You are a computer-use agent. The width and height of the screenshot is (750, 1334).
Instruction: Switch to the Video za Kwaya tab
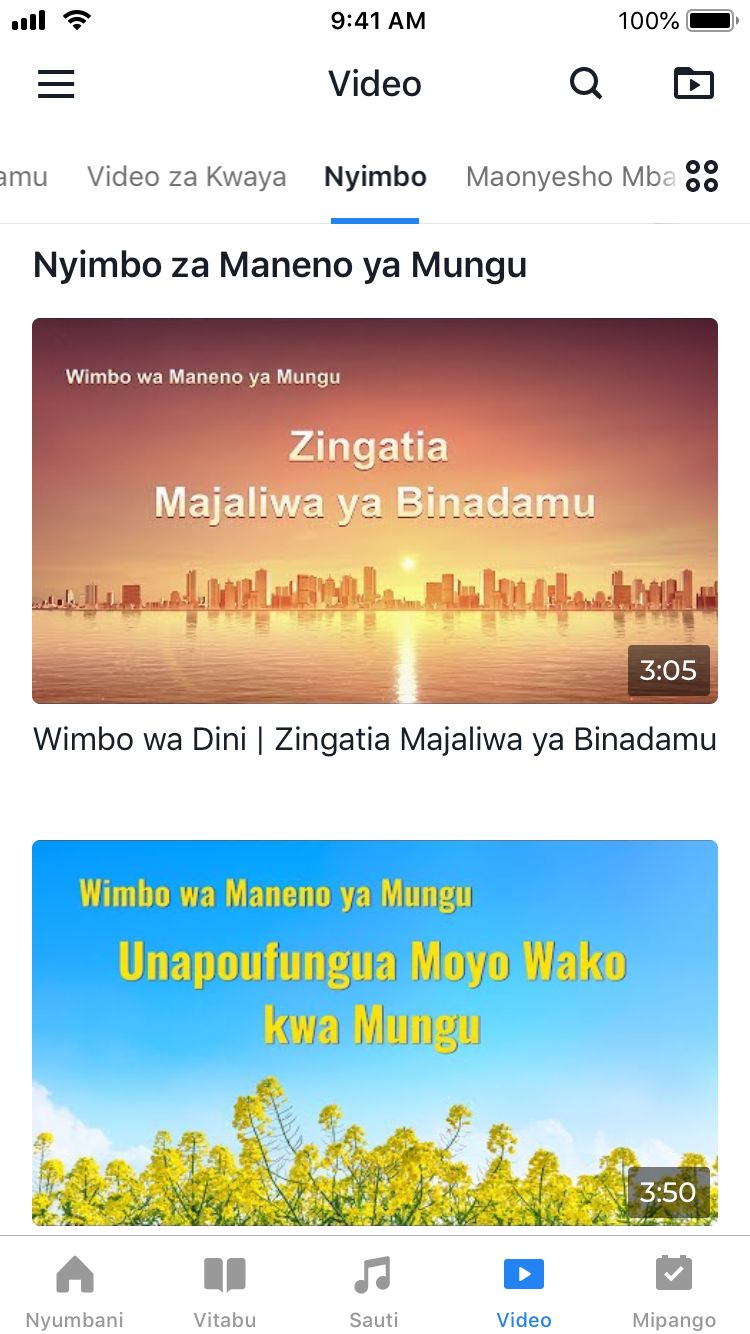pos(186,177)
